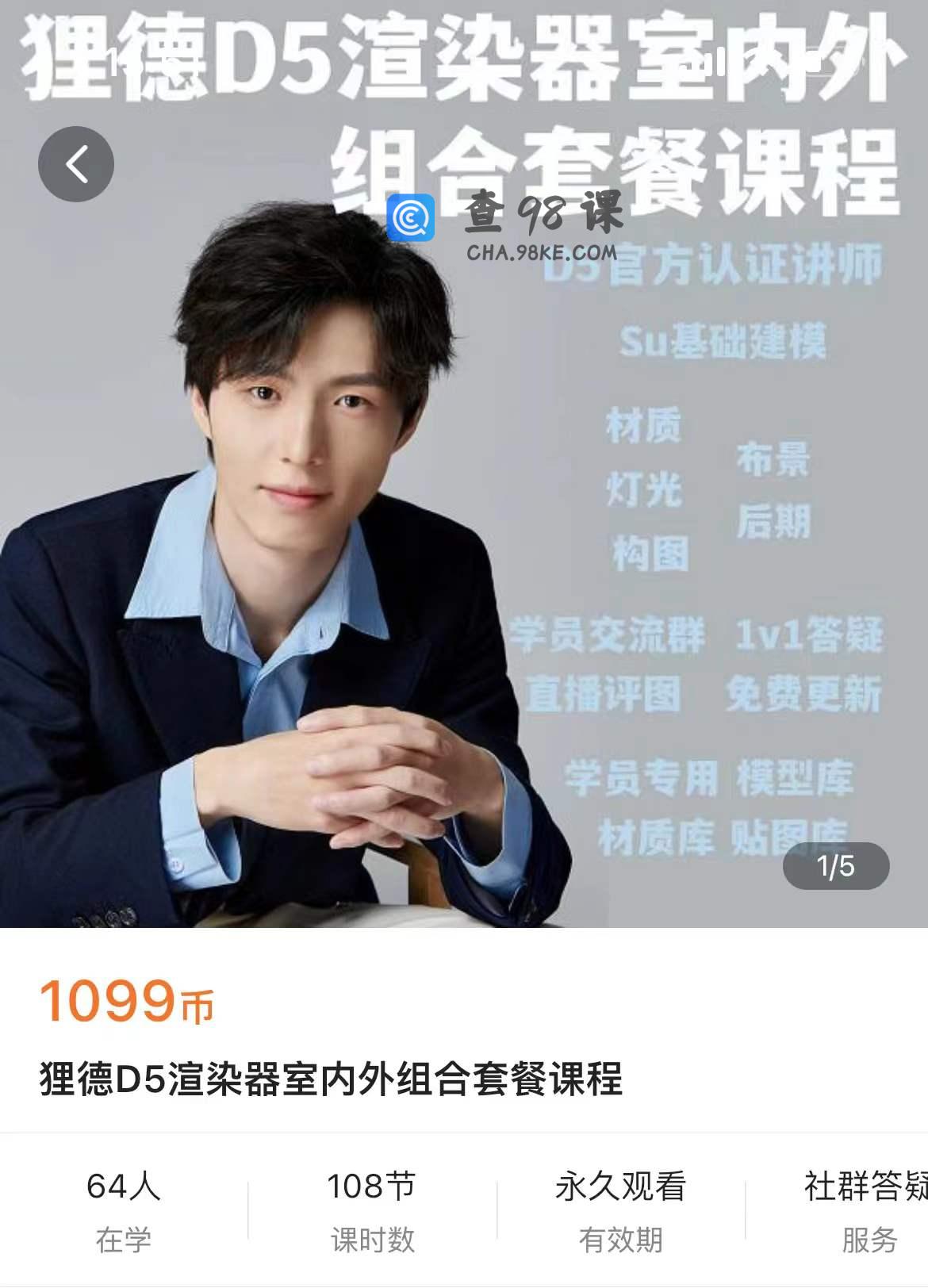Open the course cover image
The width and height of the screenshot is (928, 1288).
(x=464, y=508)
